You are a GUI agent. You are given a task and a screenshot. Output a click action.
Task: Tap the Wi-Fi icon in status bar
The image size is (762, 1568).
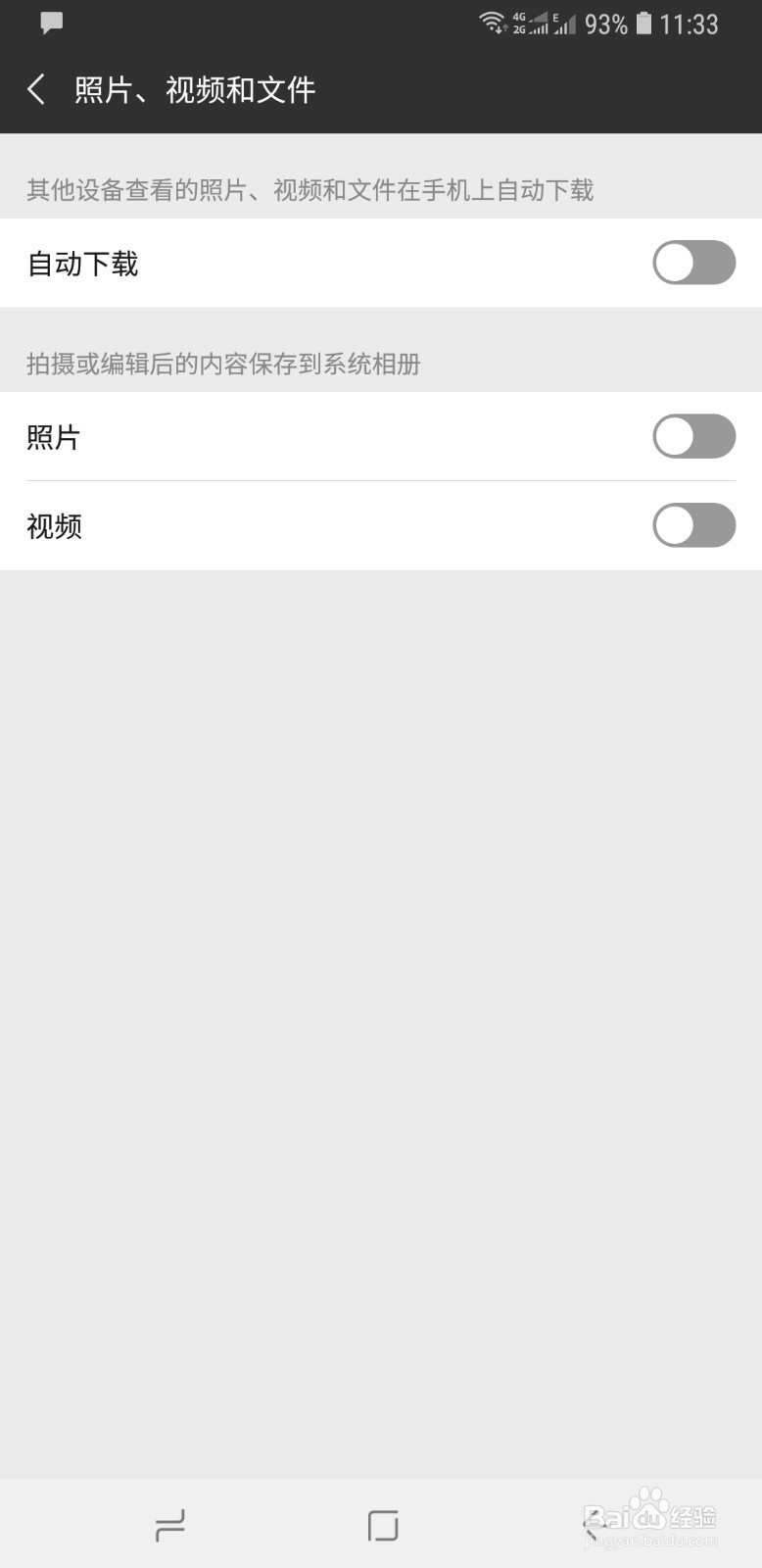(493, 22)
